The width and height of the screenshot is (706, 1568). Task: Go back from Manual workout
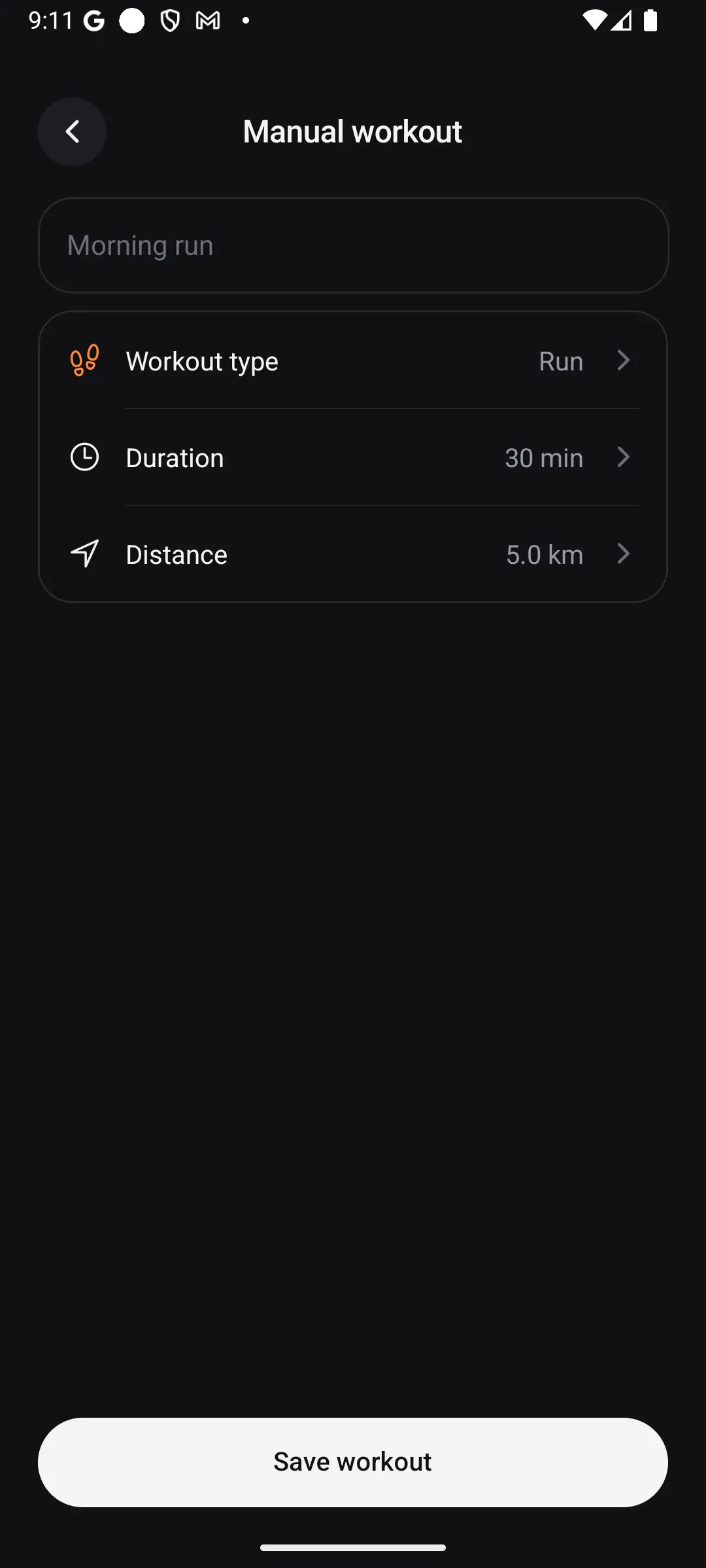72,131
